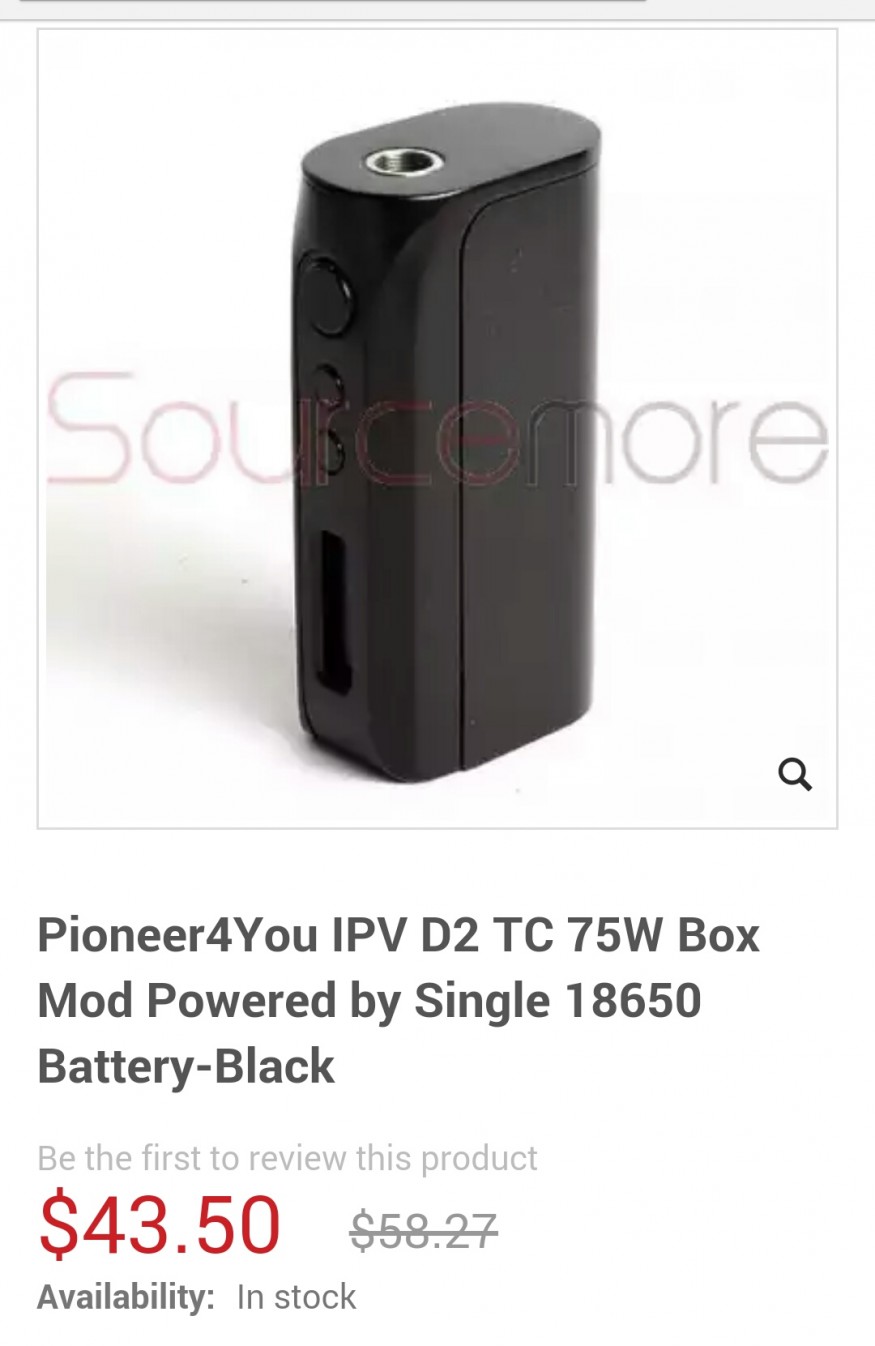This screenshot has height=1346, width=875.
Task: Be the first to review this product
Action: [x=287, y=1158]
